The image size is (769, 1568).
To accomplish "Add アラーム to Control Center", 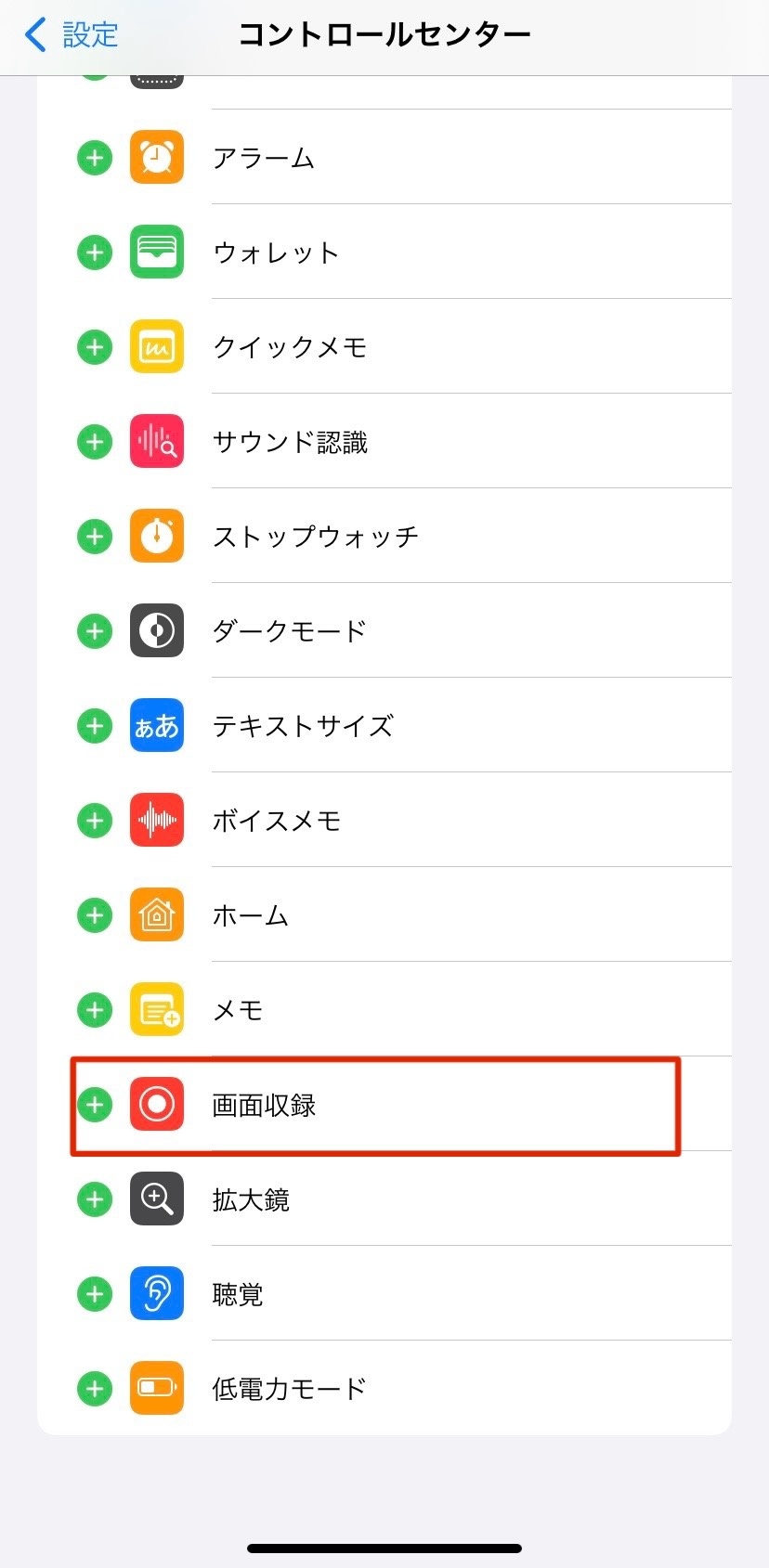I will pos(95,158).
